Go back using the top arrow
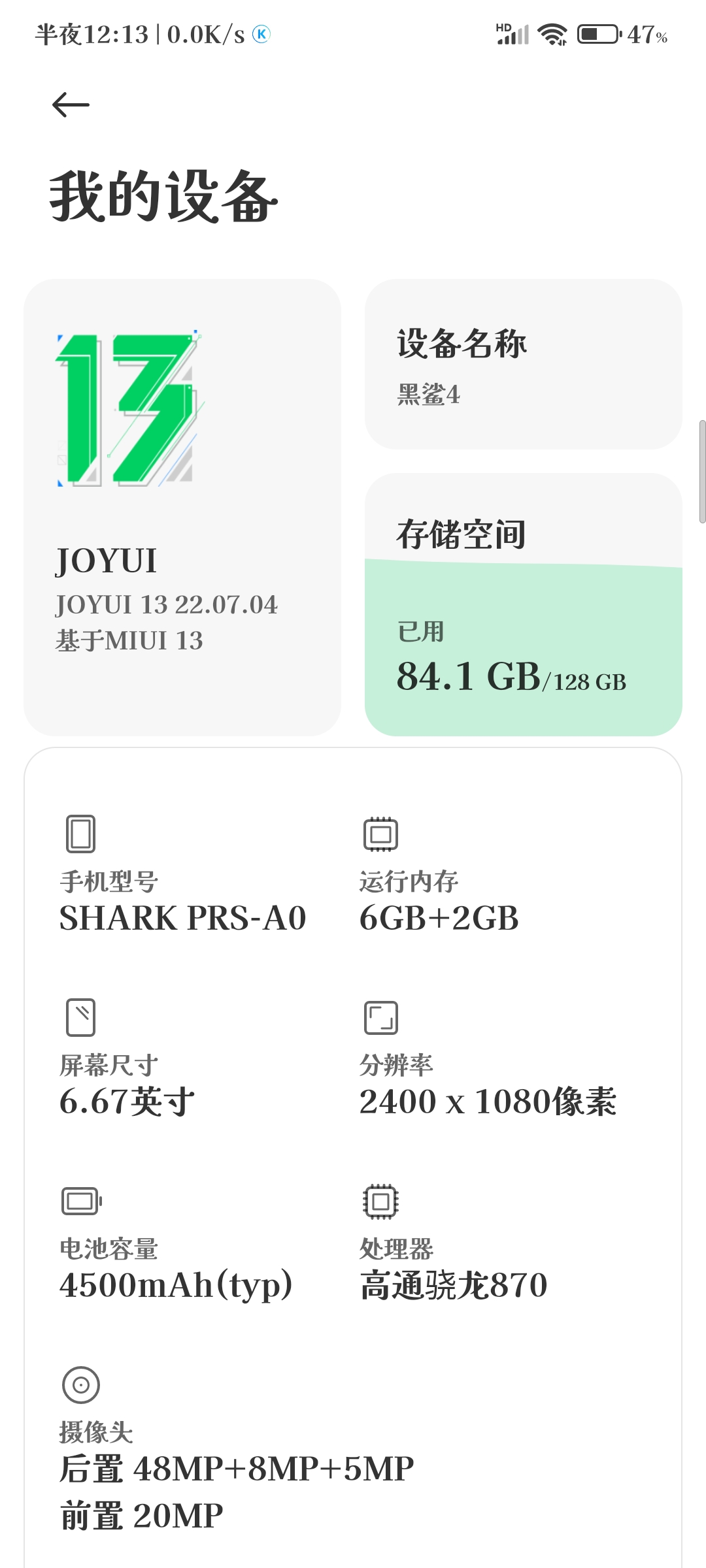 tap(71, 105)
